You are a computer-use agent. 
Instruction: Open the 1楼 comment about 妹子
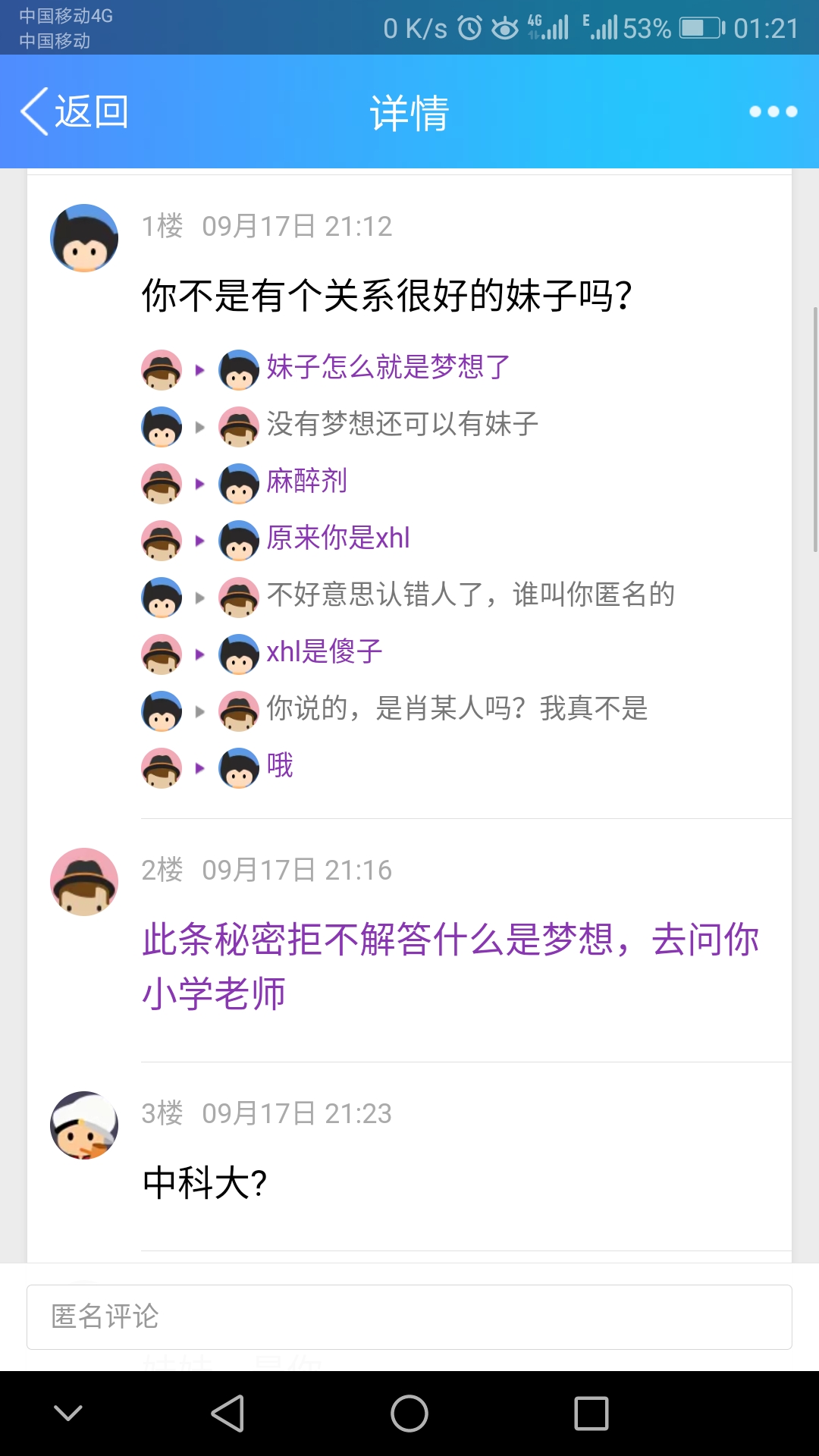[x=387, y=295]
